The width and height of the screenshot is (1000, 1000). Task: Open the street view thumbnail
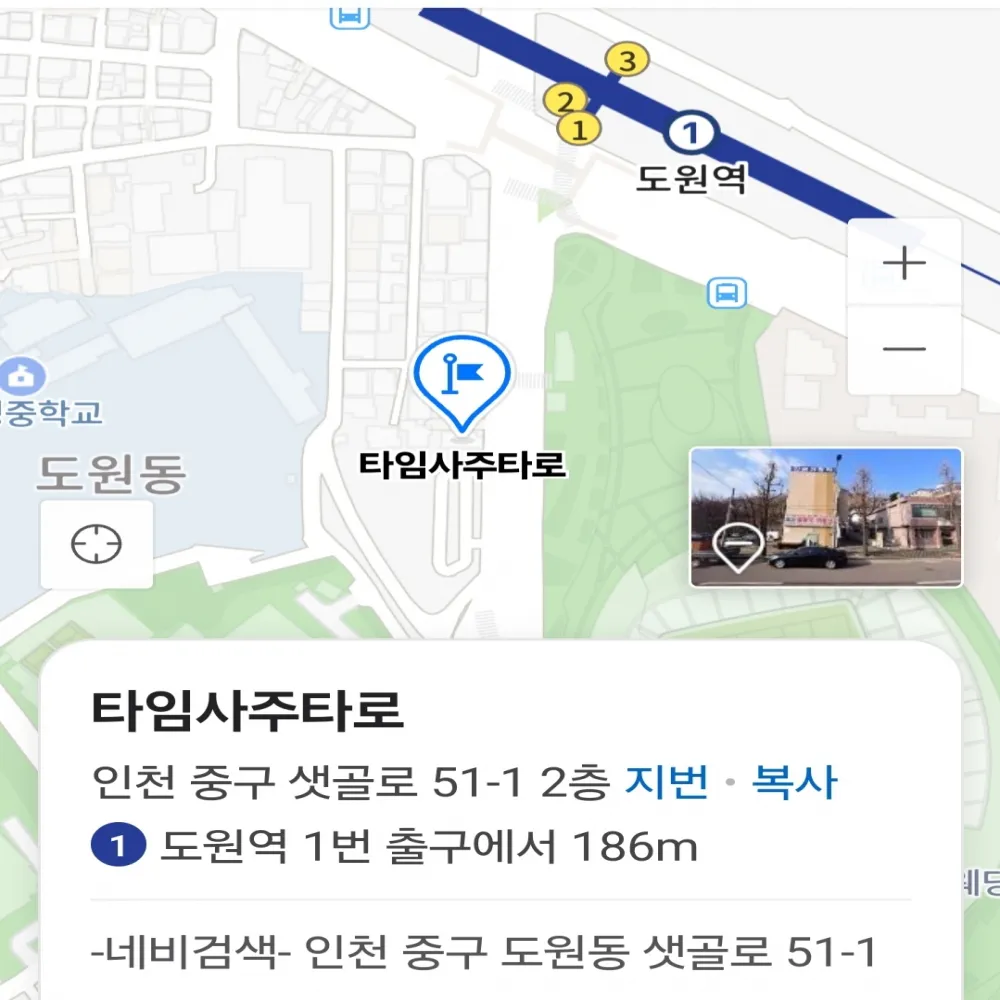(826, 517)
